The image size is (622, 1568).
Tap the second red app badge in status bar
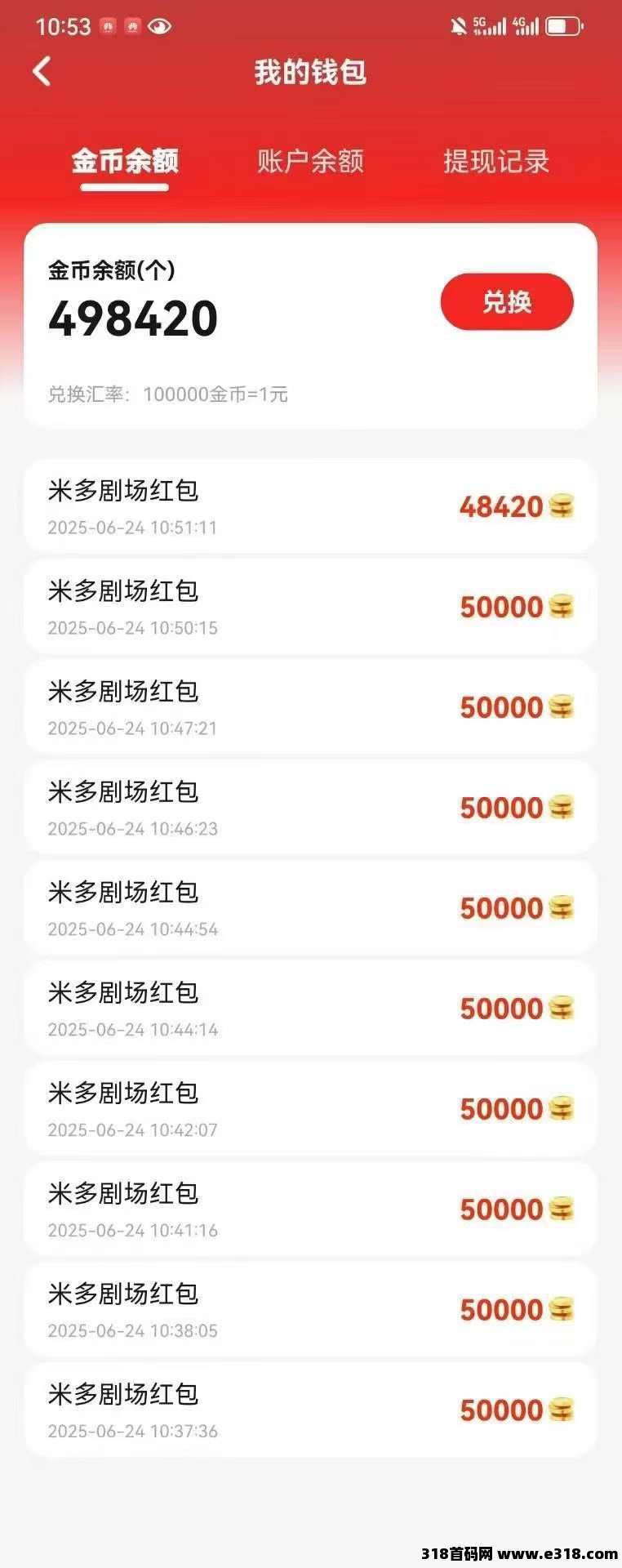click(132, 25)
